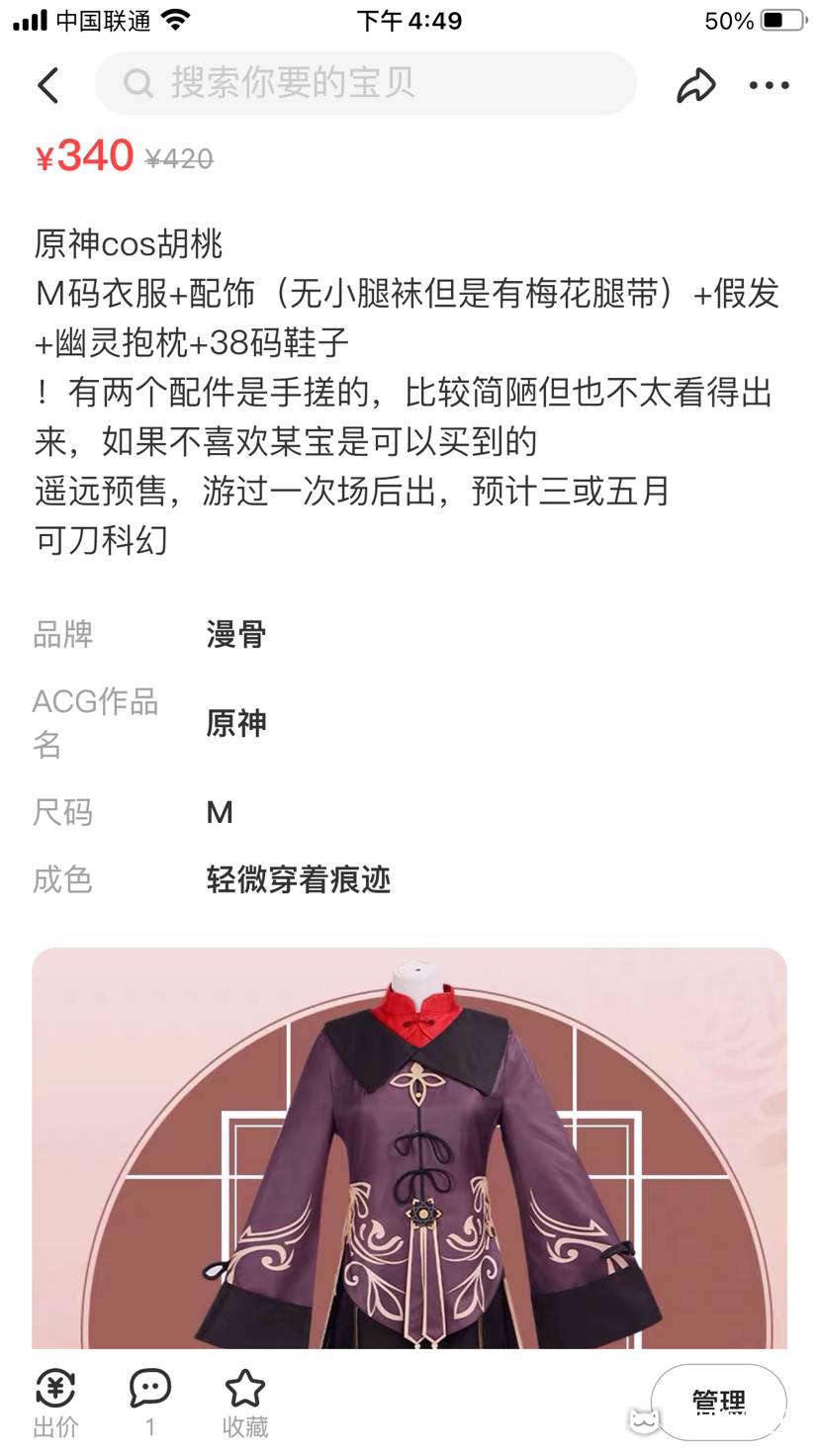819x1456 pixels.
Task: Share this listing
Action: (x=695, y=85)
